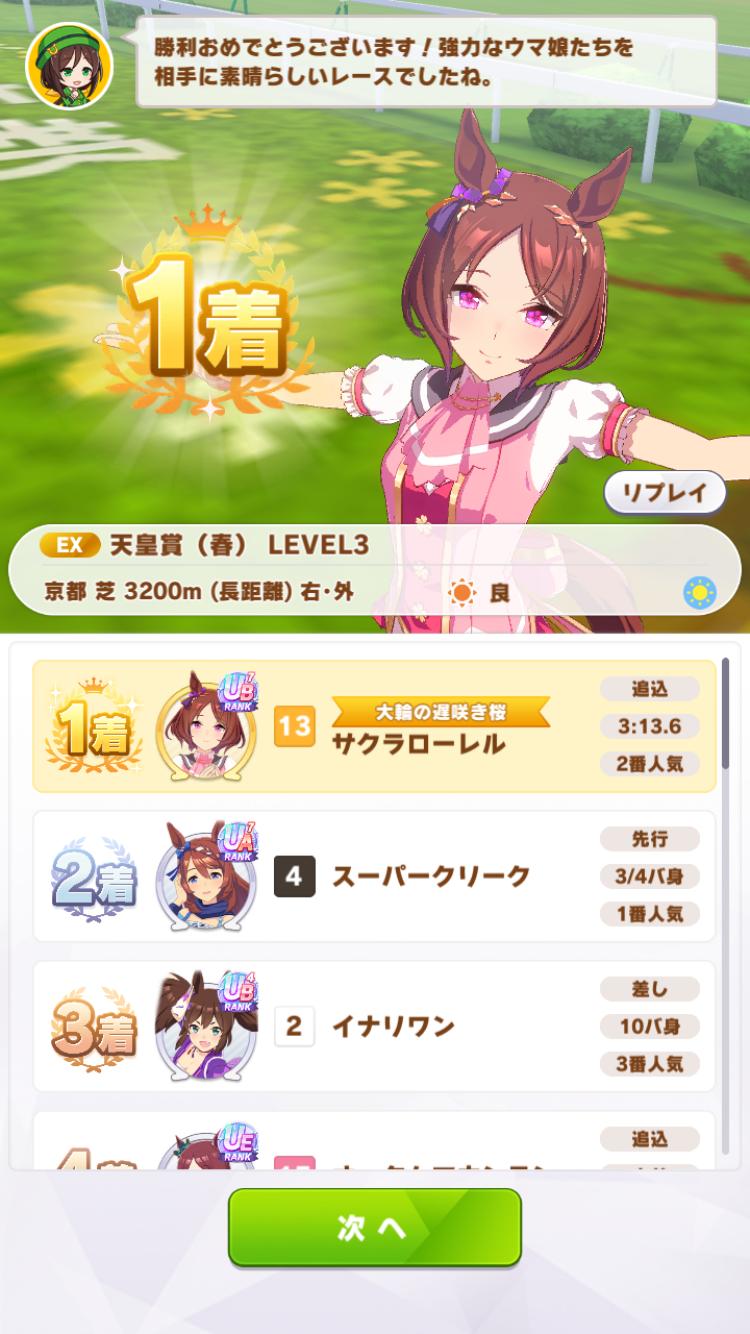Continue with the green 次へ button

pyautogui.click(x=375, y=1228)
